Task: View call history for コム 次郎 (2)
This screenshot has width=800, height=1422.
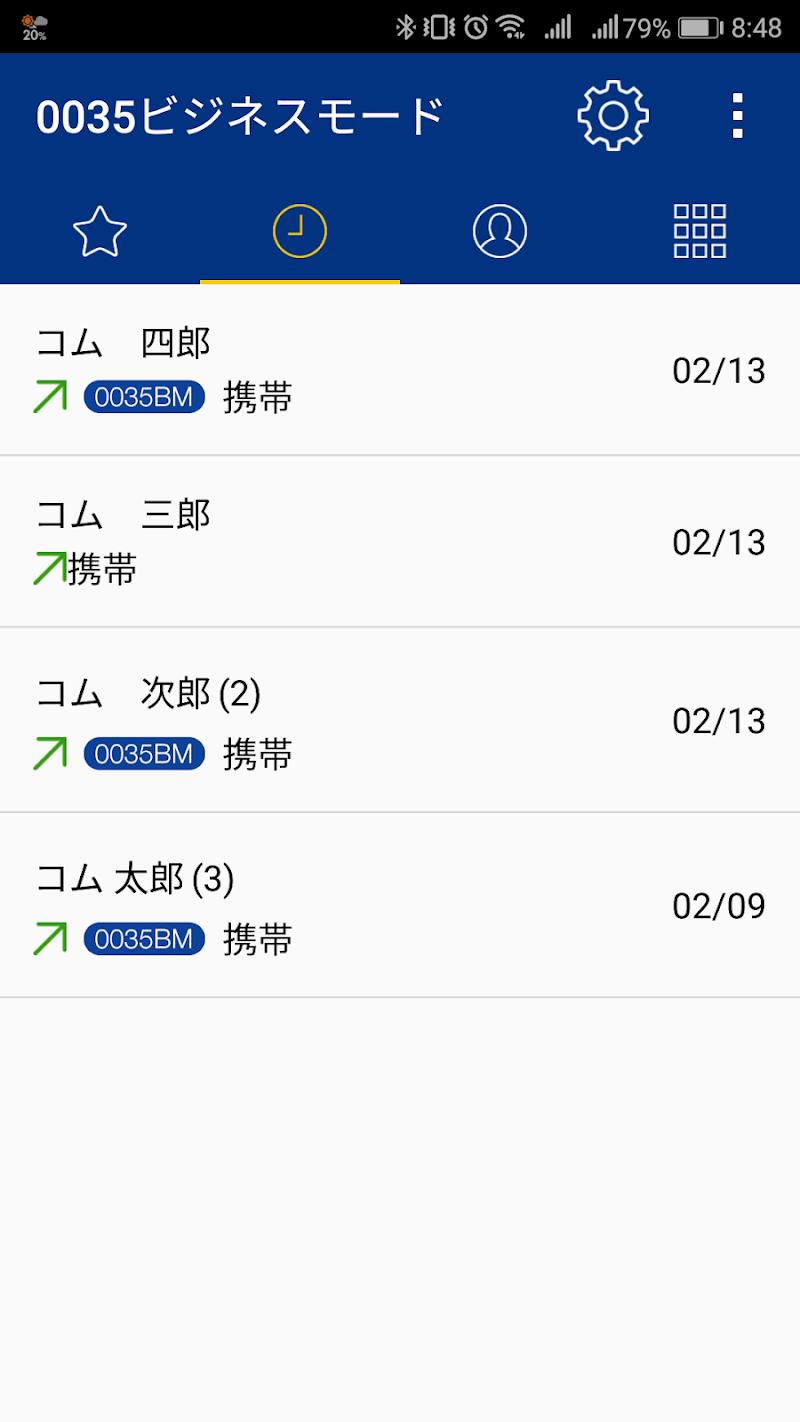Action: click(400, 720)
